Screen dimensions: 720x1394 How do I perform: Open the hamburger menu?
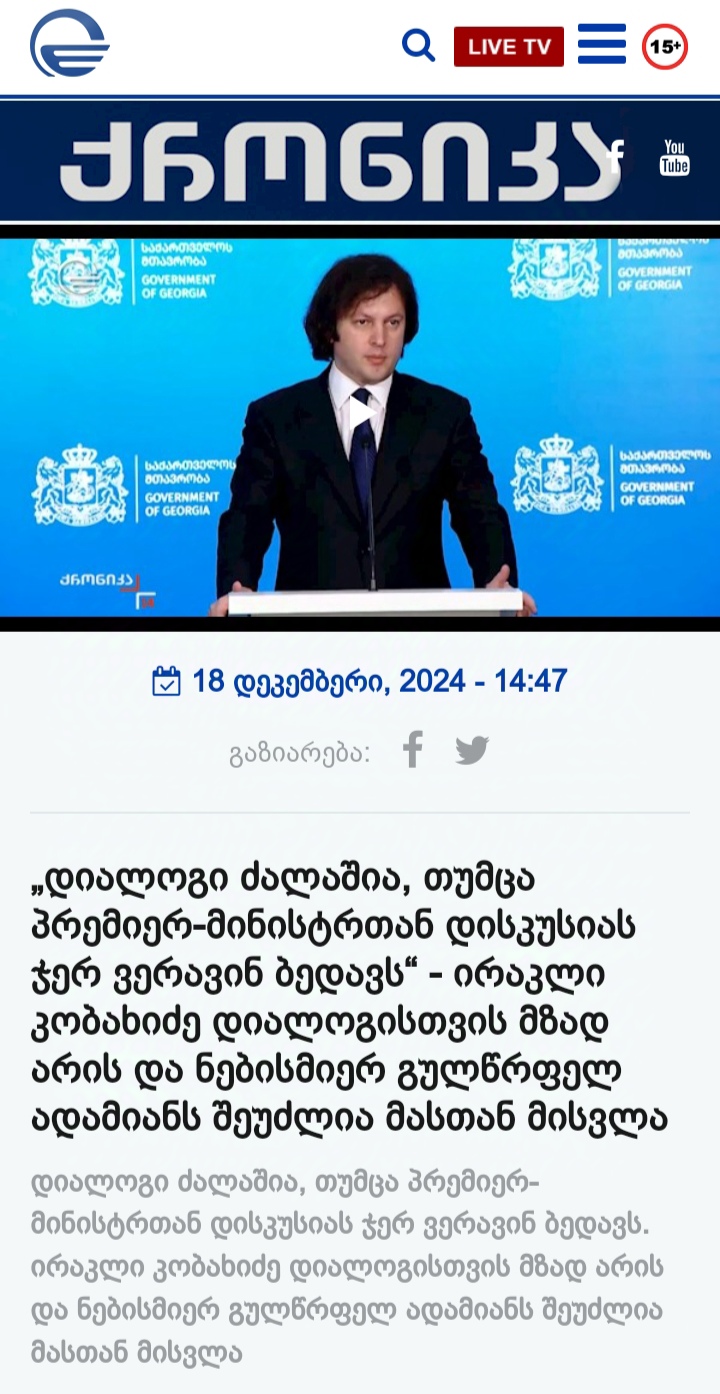[601, 45]
